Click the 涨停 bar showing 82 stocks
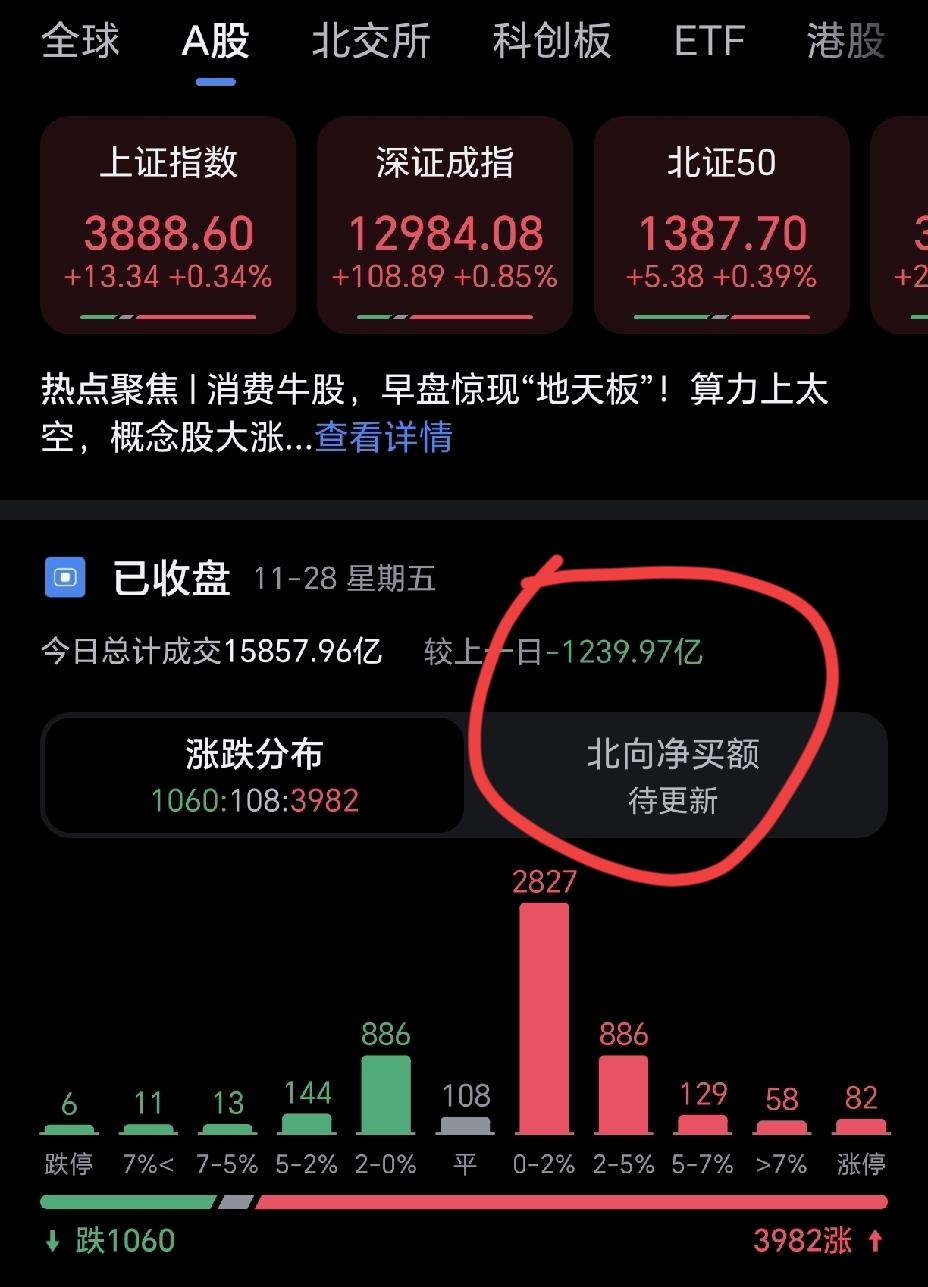The height and width of the screenshot is (1287, 928). pos(861,1128)
